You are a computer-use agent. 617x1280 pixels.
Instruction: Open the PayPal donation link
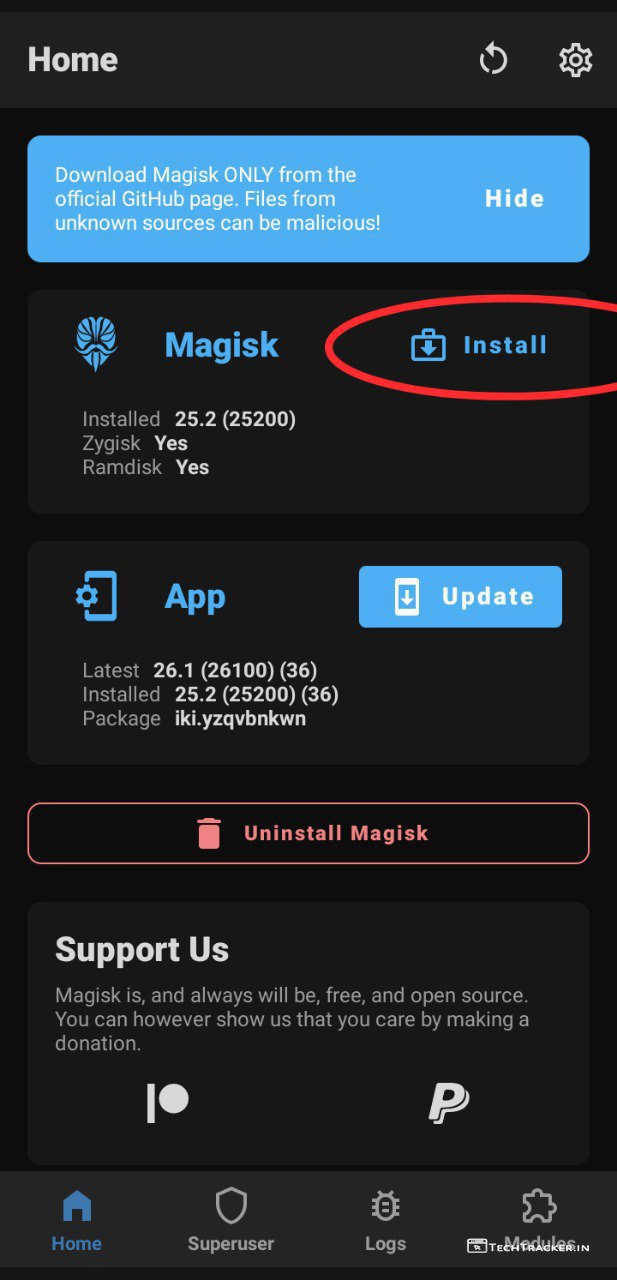pyautogui.click(x=448, y=1103)
